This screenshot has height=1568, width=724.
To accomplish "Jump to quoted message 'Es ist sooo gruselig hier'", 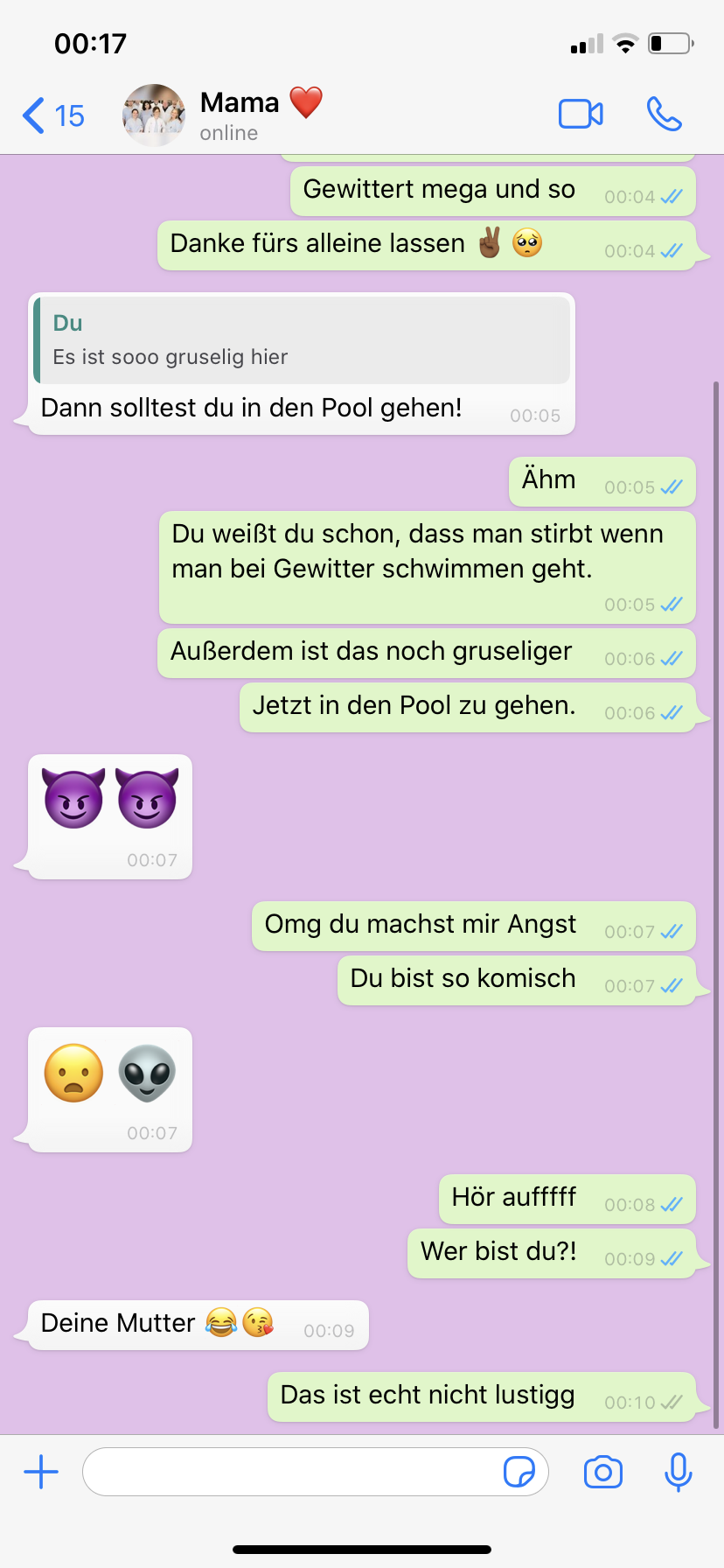I will tap(302, 340).
